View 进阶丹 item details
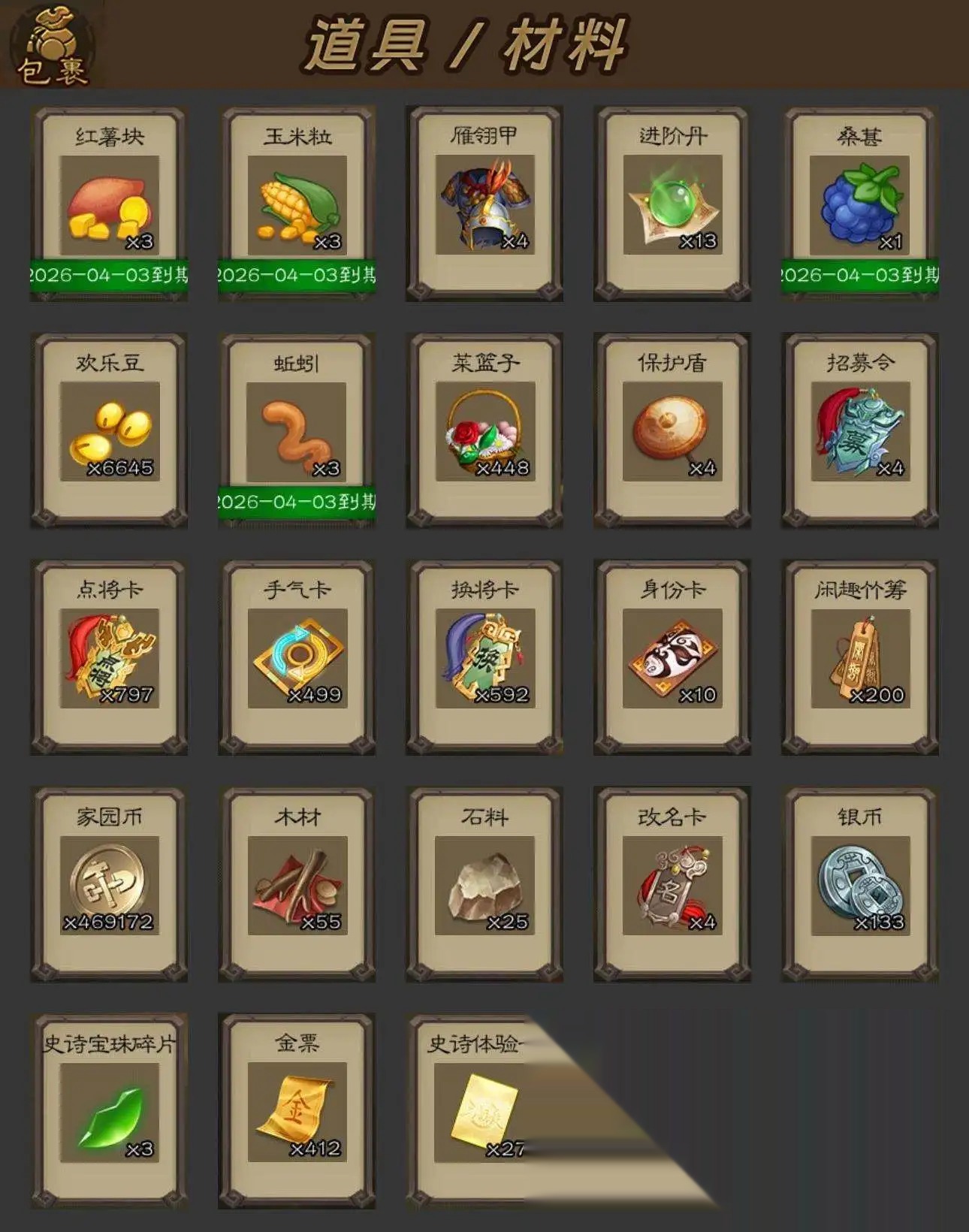 672,204
